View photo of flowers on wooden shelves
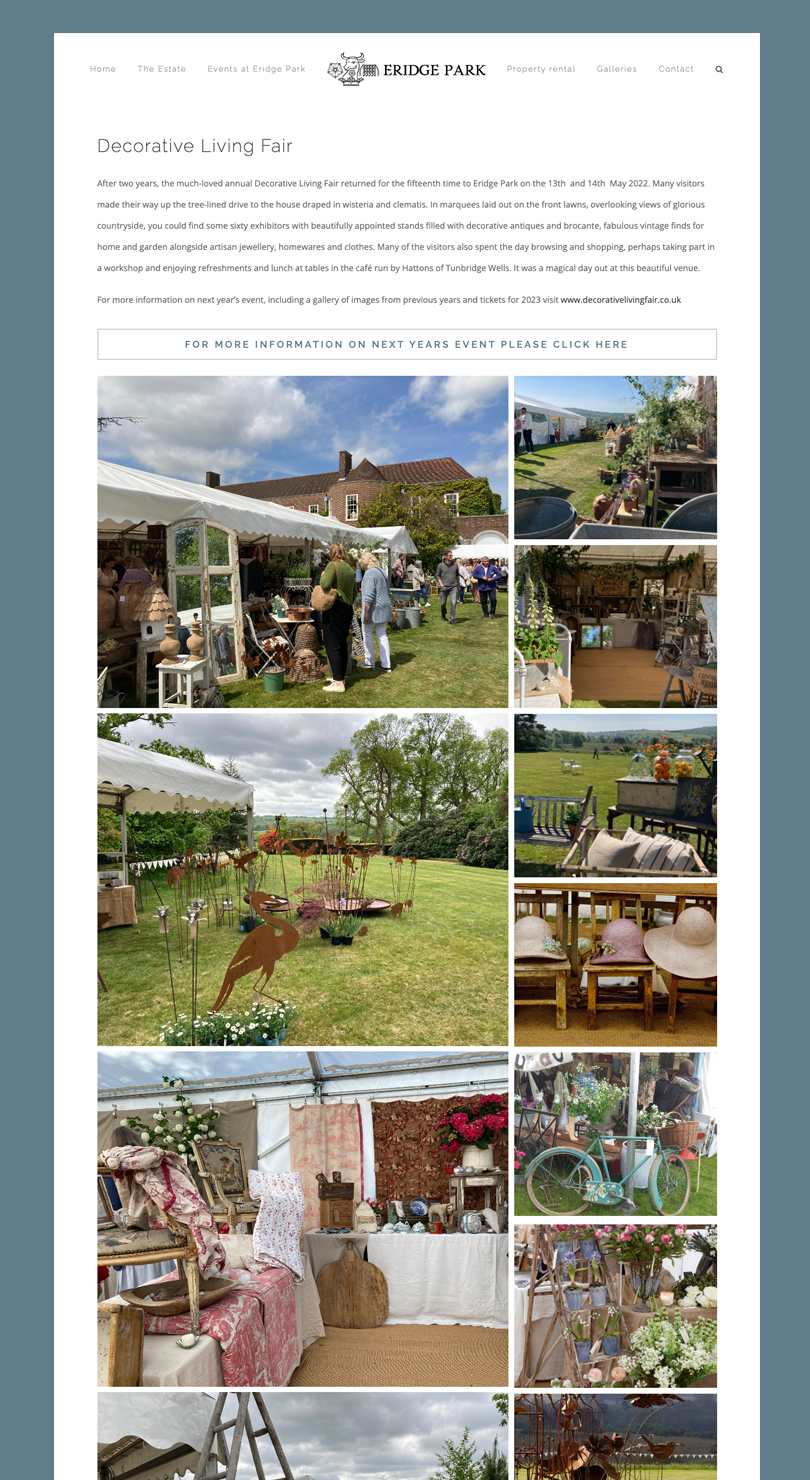 pyautogui.click(x=615, y=1305)
